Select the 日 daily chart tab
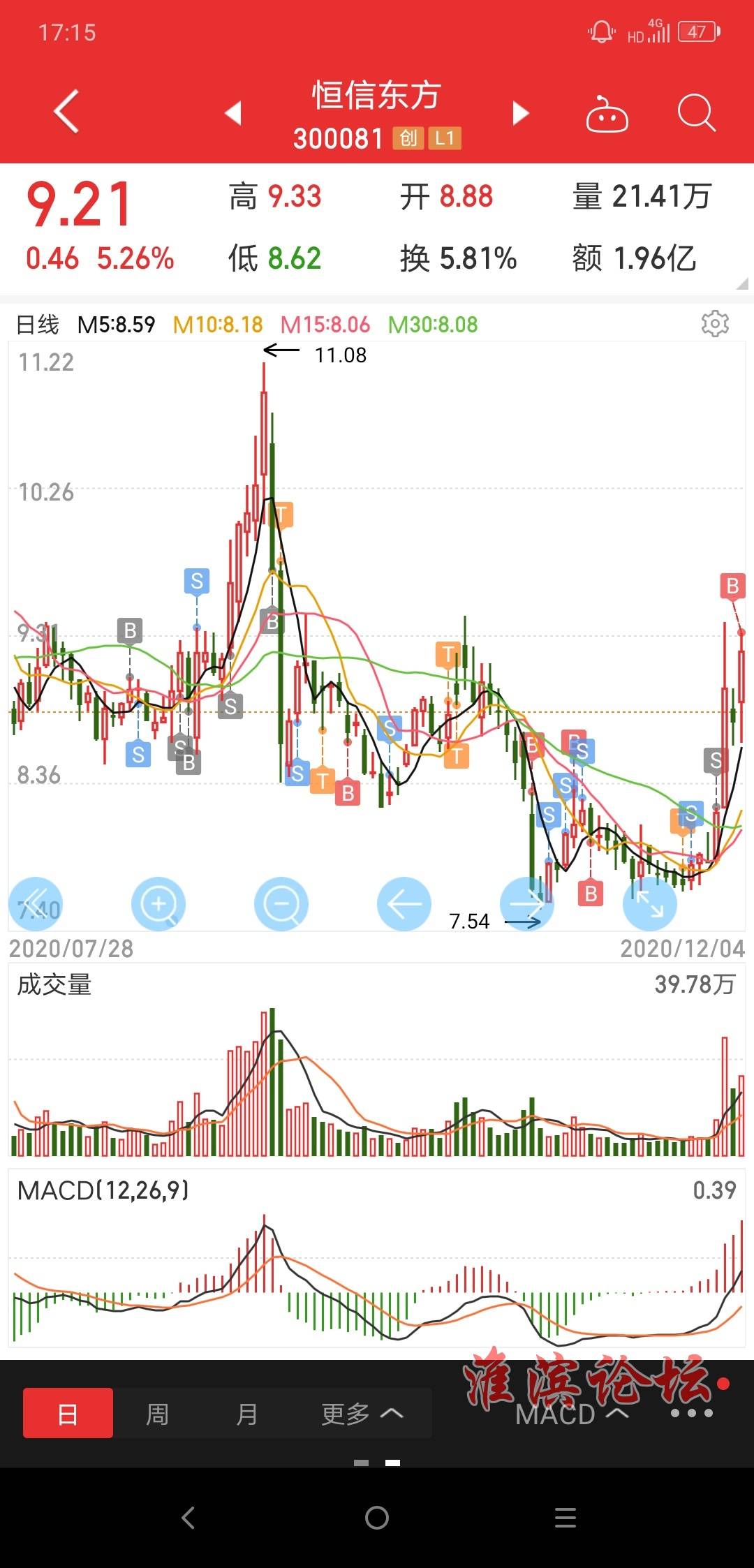 pyautogui.click(x=68, y=1412)
